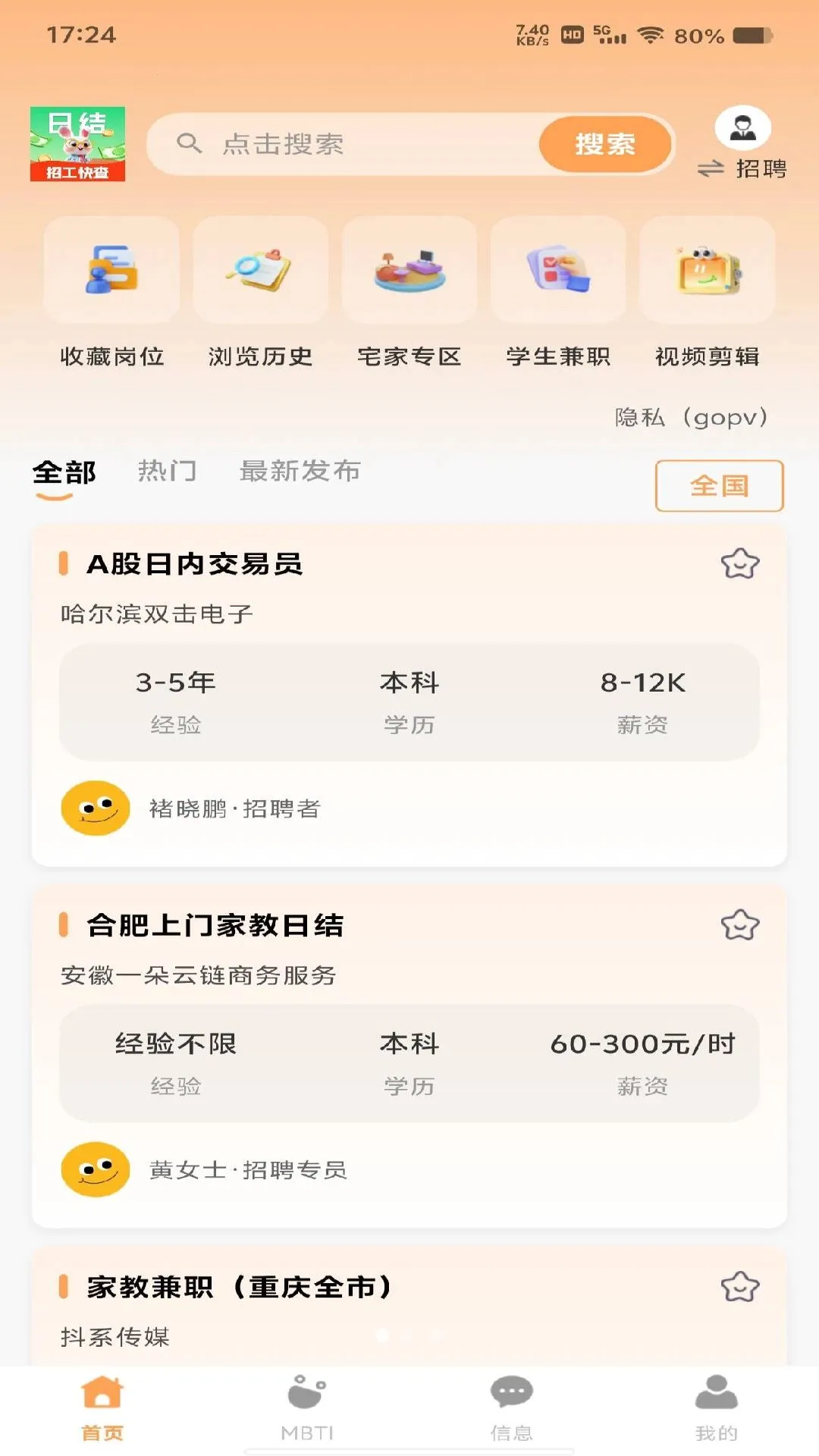Open the 隐私 (gopv) privacy link
The width and height of the screenshot is (819, 1456).
(x=691, y=417)
